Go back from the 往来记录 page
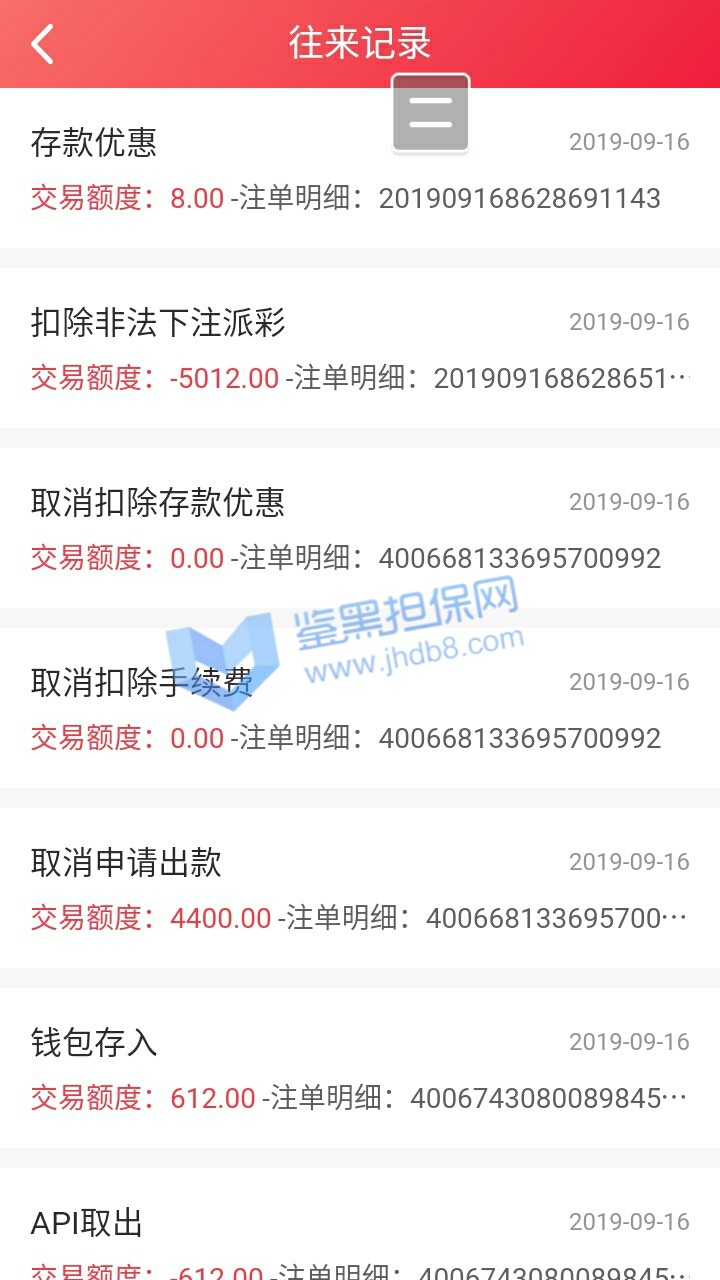Image resolution: width=720 pixels, height=1280 pixels. [42, 44]
